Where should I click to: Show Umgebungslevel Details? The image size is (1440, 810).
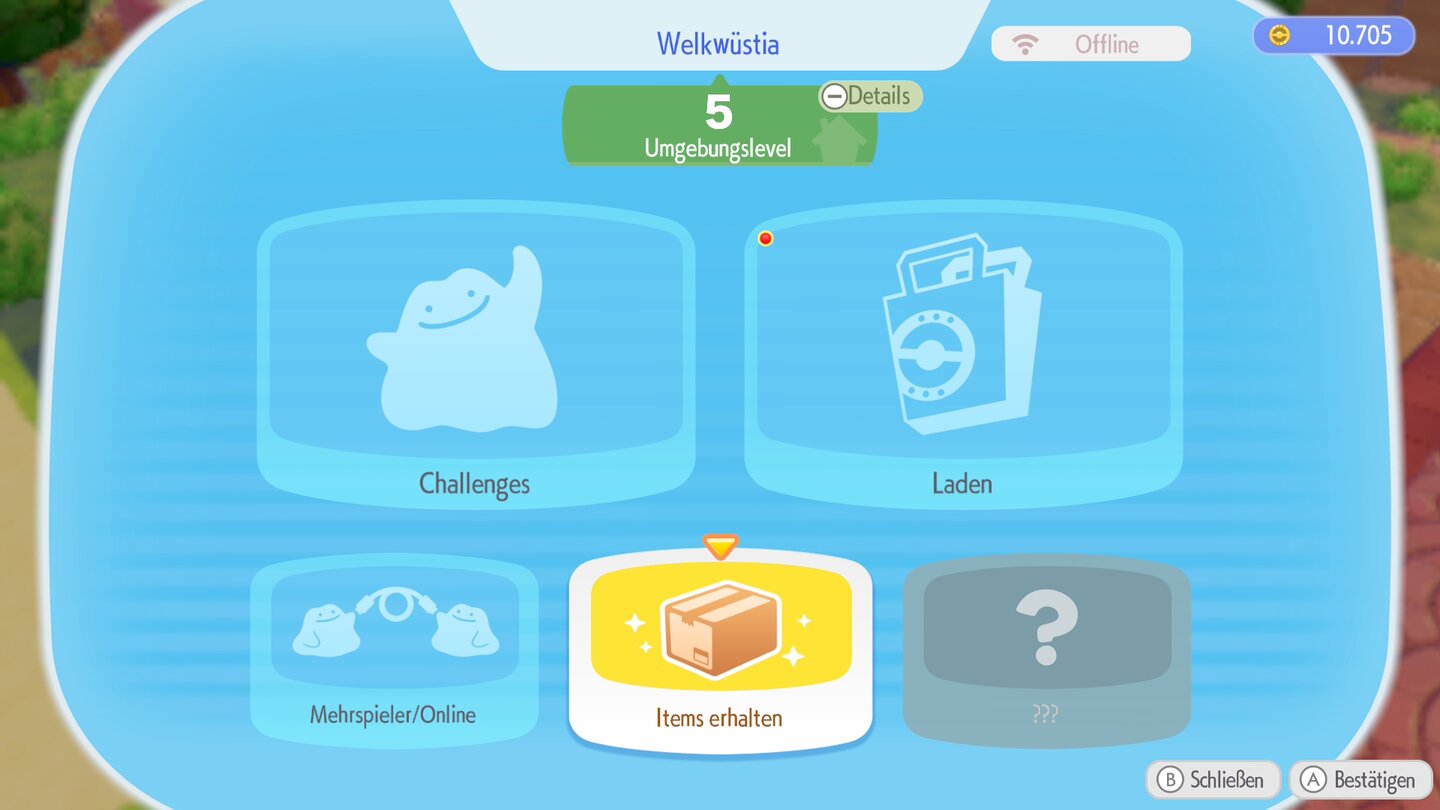coord(870,96)
